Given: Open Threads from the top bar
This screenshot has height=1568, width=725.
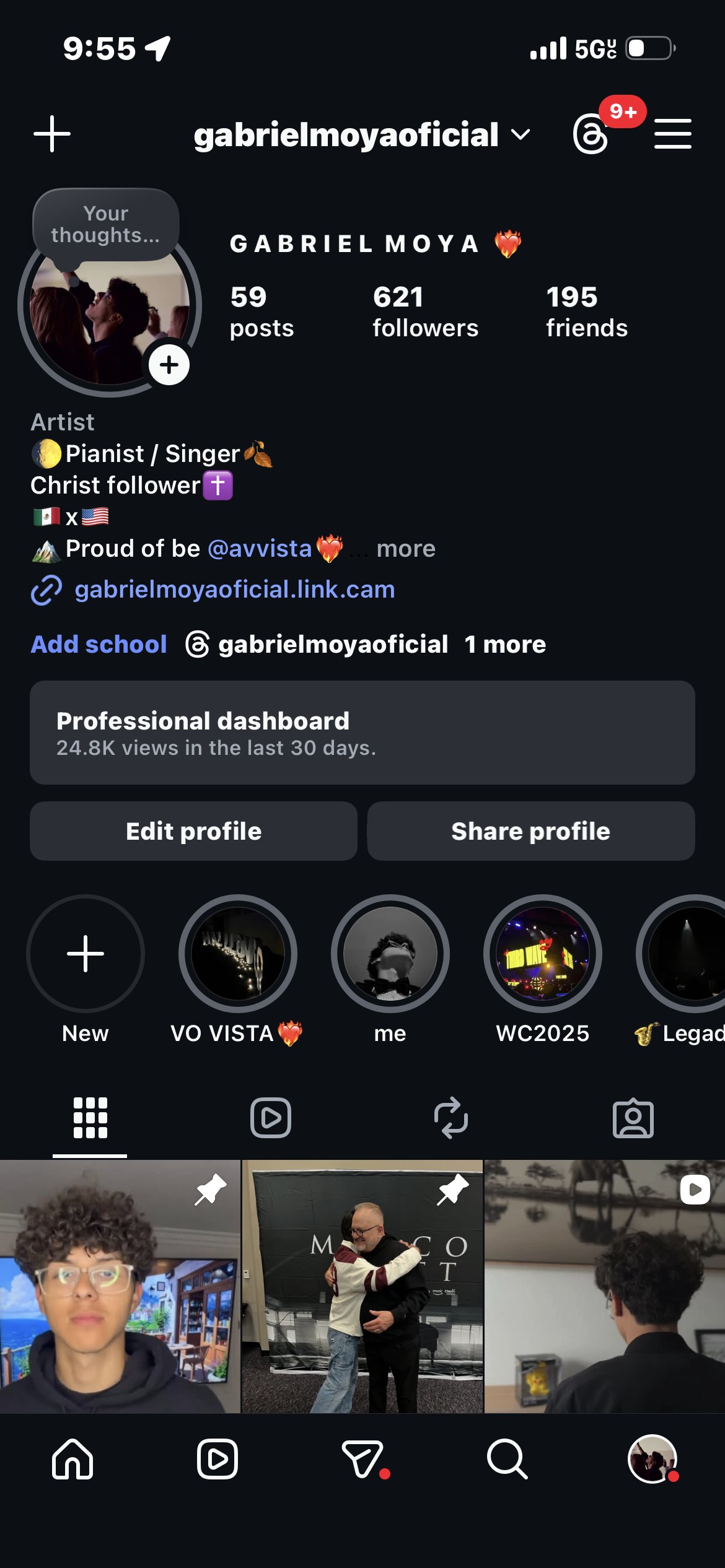Looking at the screenshot, I should pyautogui.click(x=591, y=134).
